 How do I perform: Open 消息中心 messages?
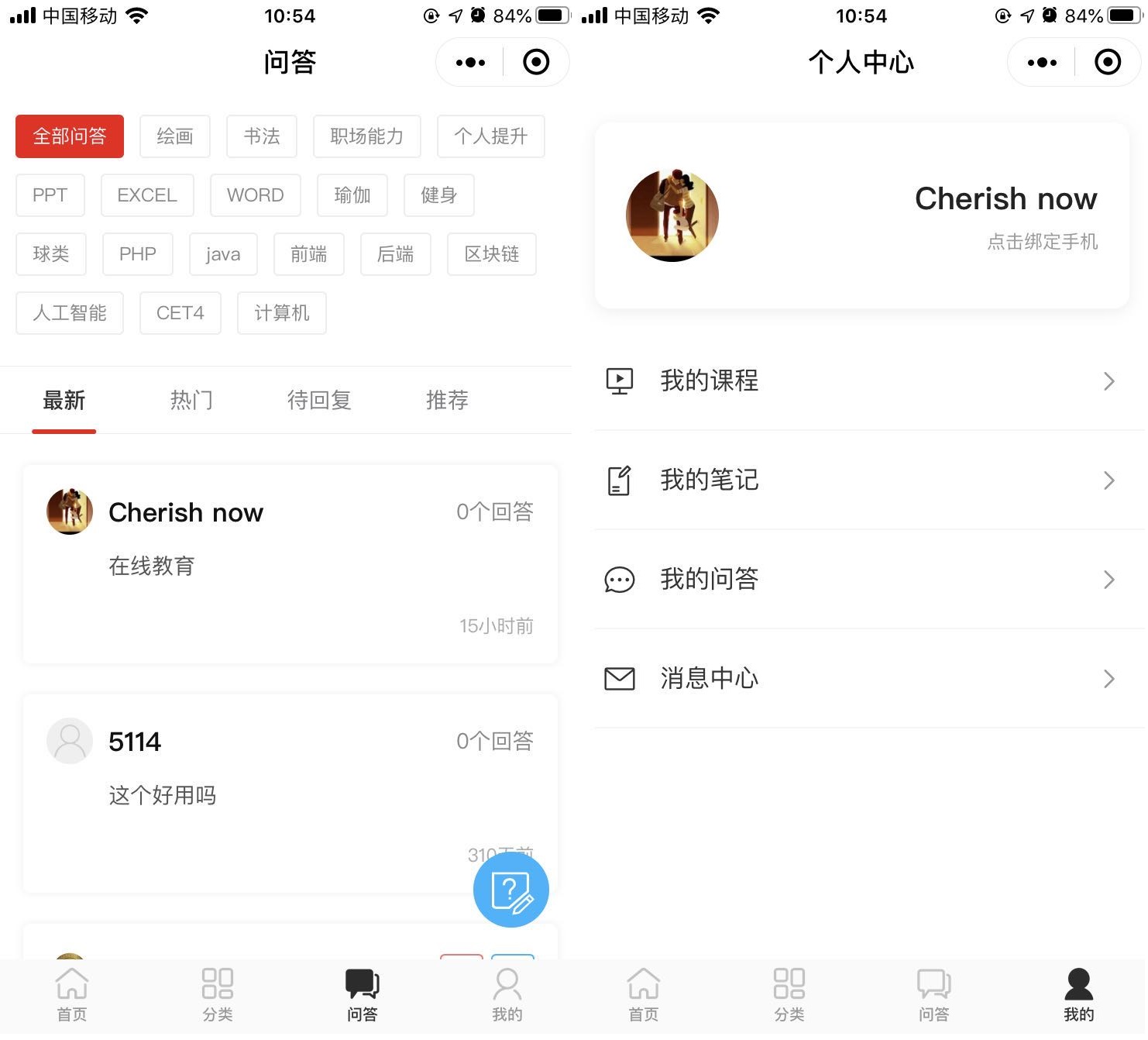pyautogui.click(x=861, y=678)
